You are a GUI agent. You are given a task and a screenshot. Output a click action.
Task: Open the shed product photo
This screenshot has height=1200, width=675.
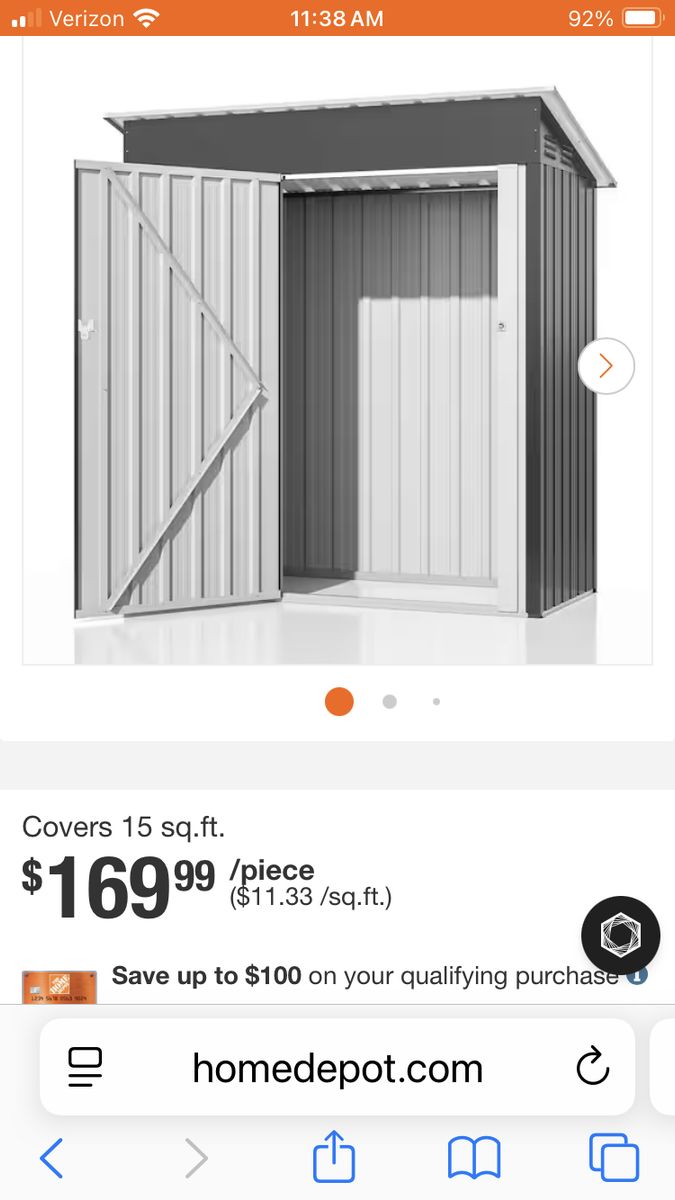click(337, 360)
